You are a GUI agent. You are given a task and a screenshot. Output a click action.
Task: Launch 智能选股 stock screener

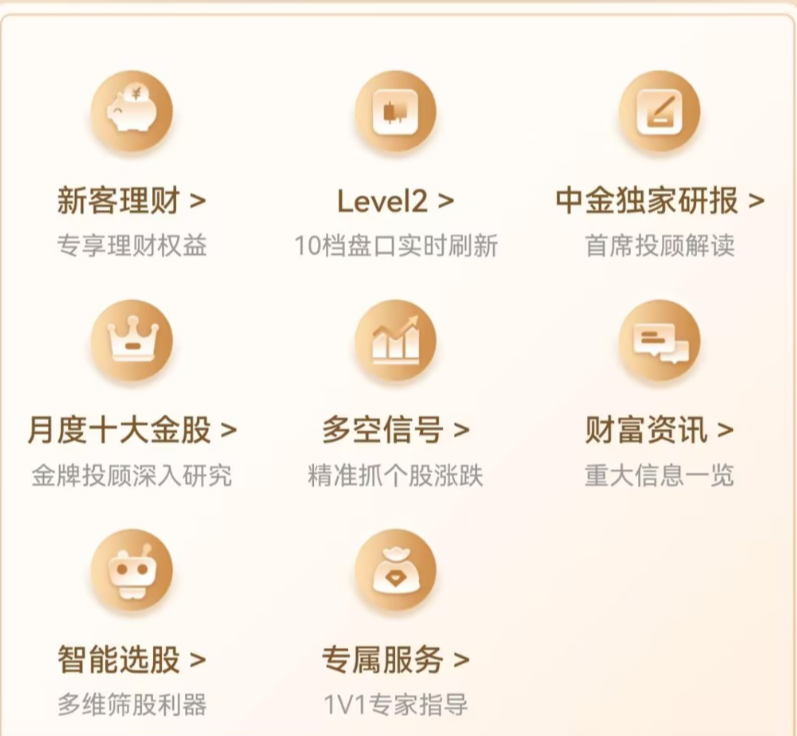pos(132,660)
